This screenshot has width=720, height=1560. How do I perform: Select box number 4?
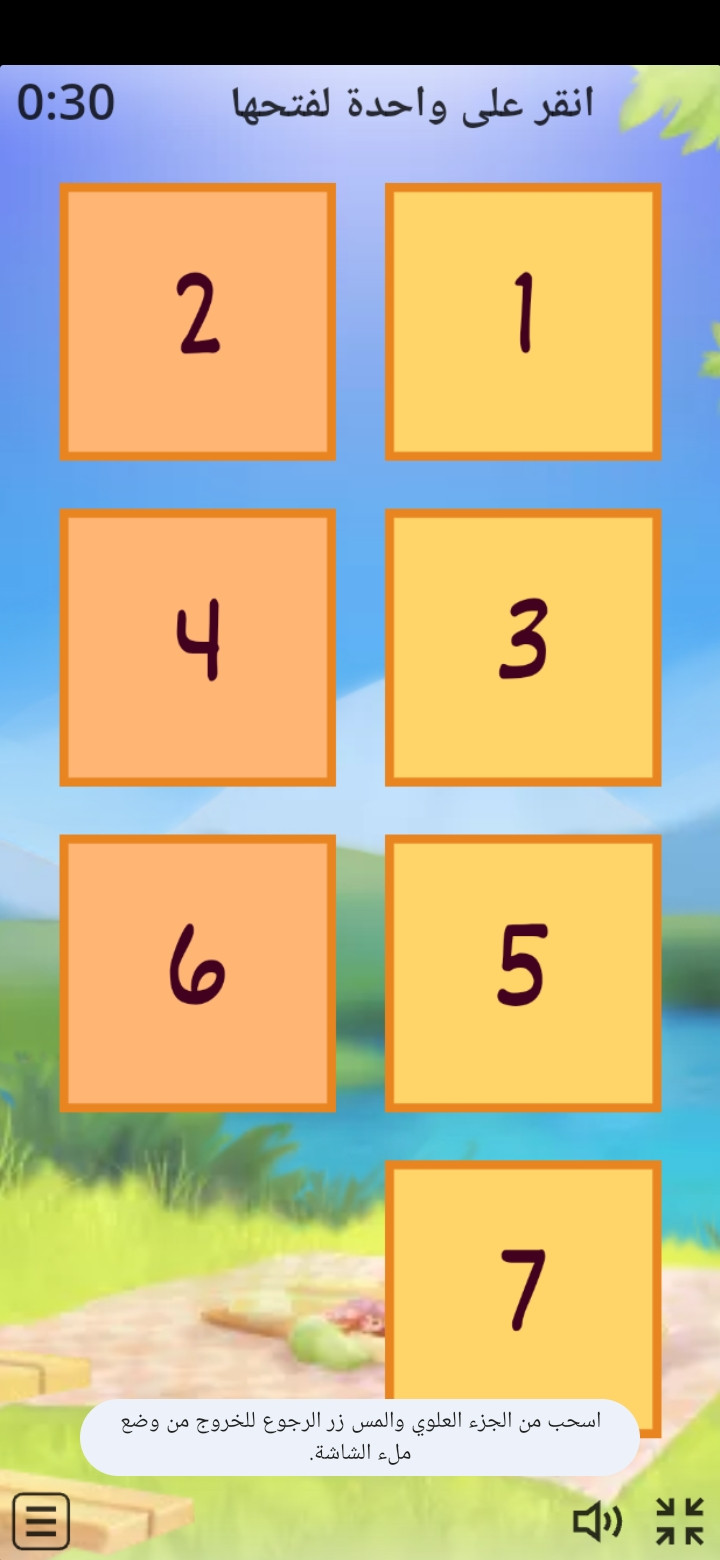pos(198,648)
